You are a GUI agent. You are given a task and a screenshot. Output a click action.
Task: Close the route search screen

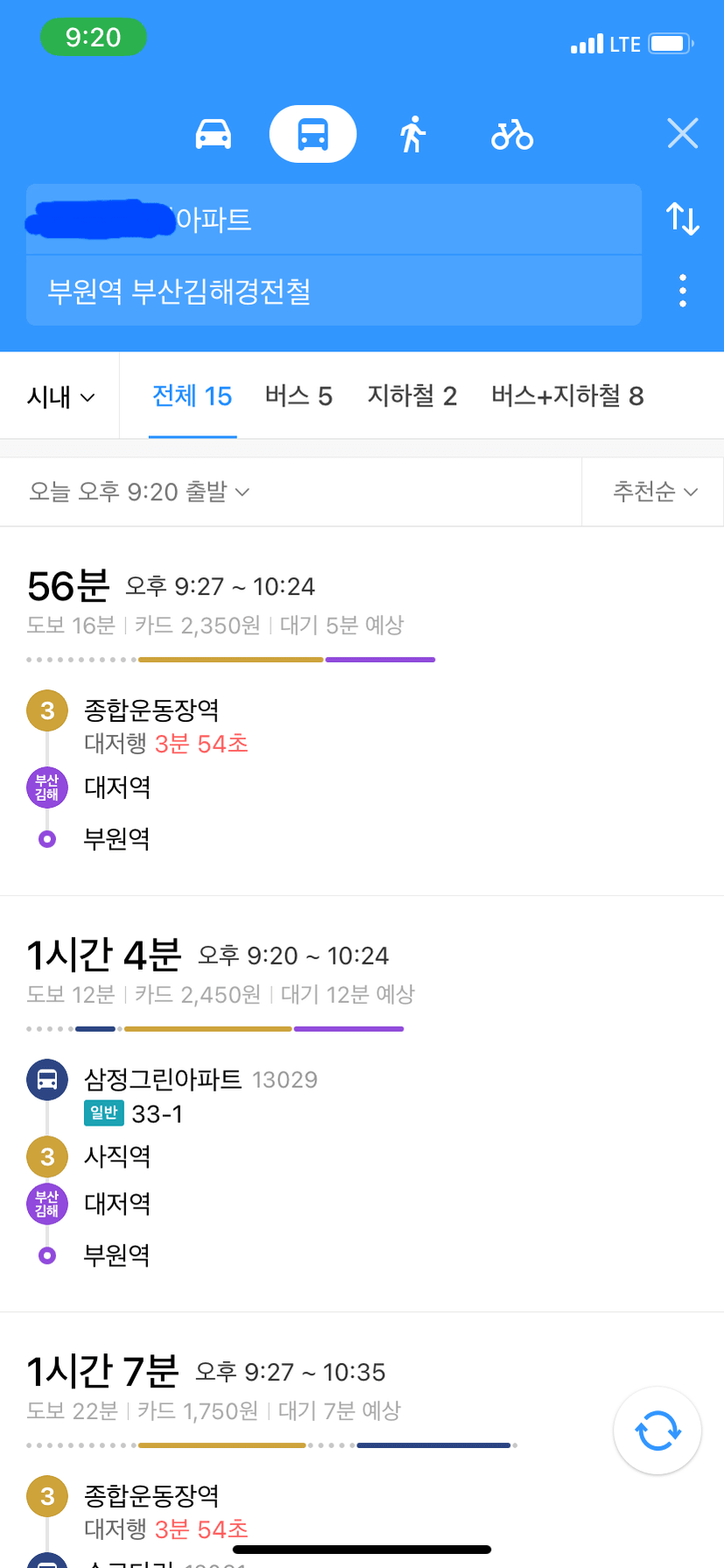coord(682,133)
